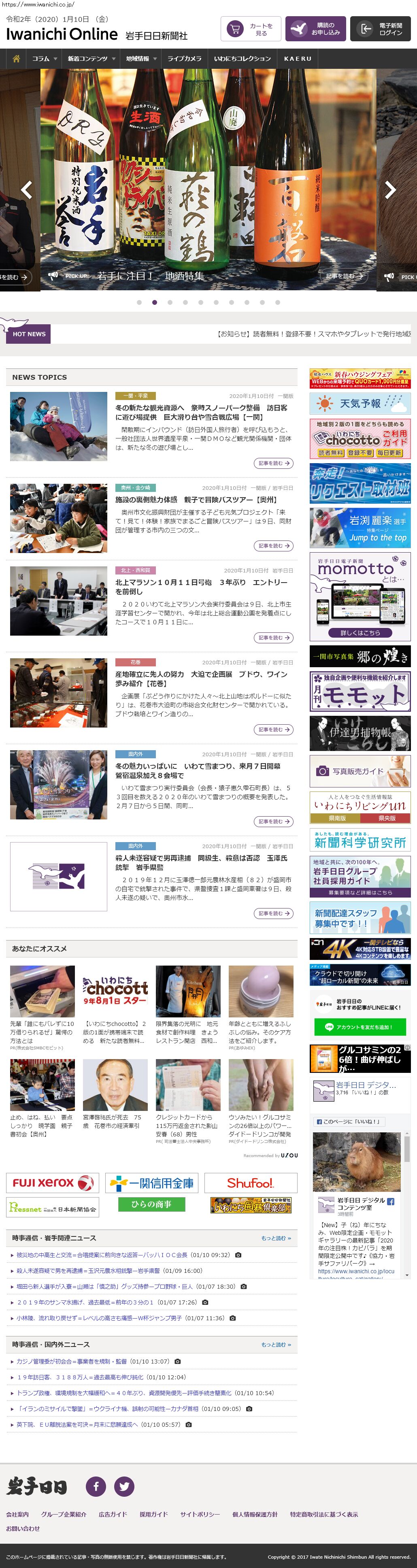This screenshot has width=417, height=1568.
Task: Open the 一関信用金庫 sponsor banner
Action: (151, 1183)
